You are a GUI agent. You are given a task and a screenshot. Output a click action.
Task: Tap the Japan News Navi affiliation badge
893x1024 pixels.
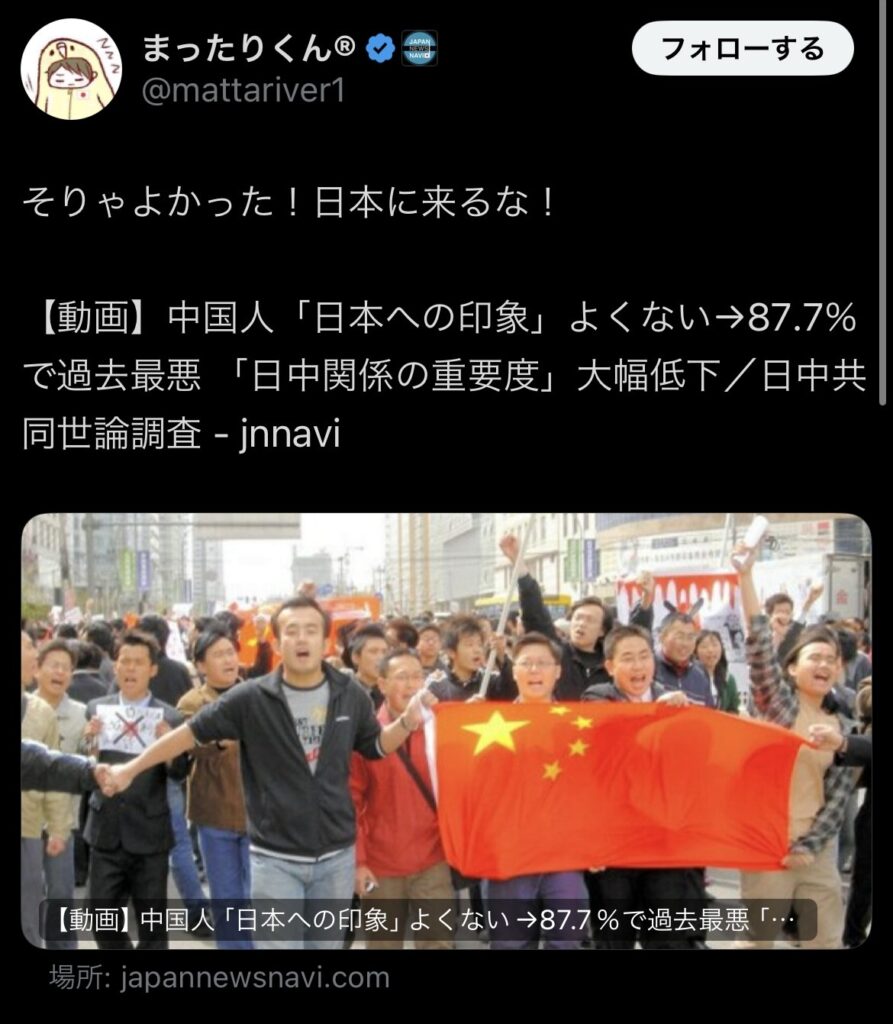point(420,48)
